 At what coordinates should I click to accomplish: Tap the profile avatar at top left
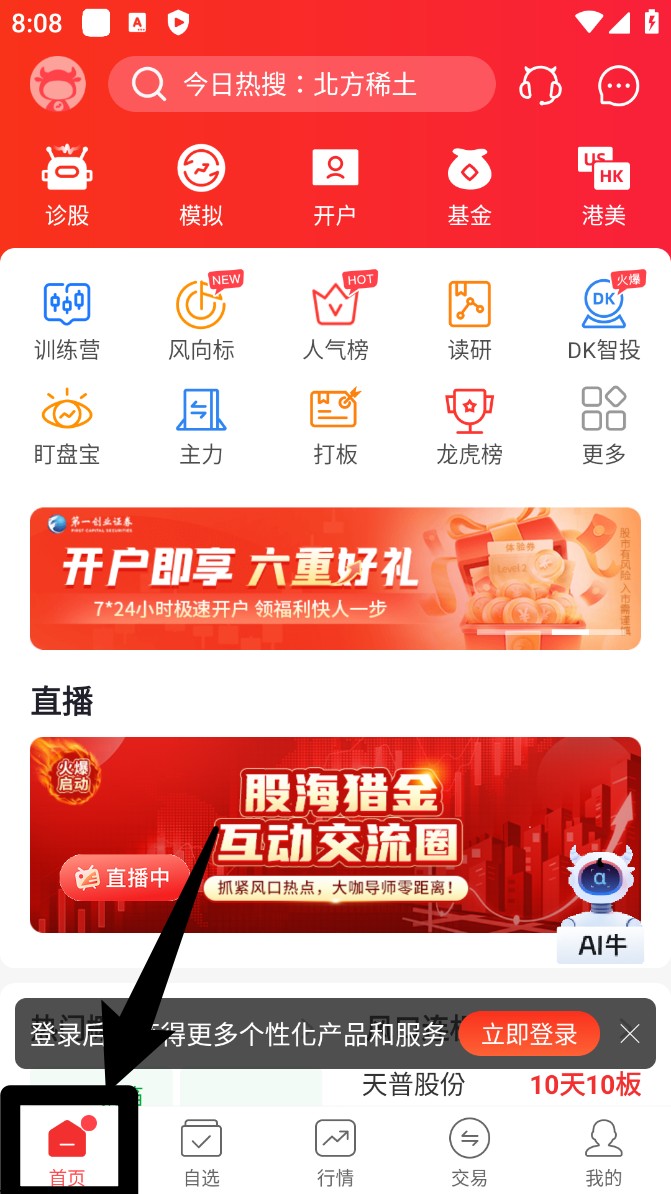click(57, 85)
